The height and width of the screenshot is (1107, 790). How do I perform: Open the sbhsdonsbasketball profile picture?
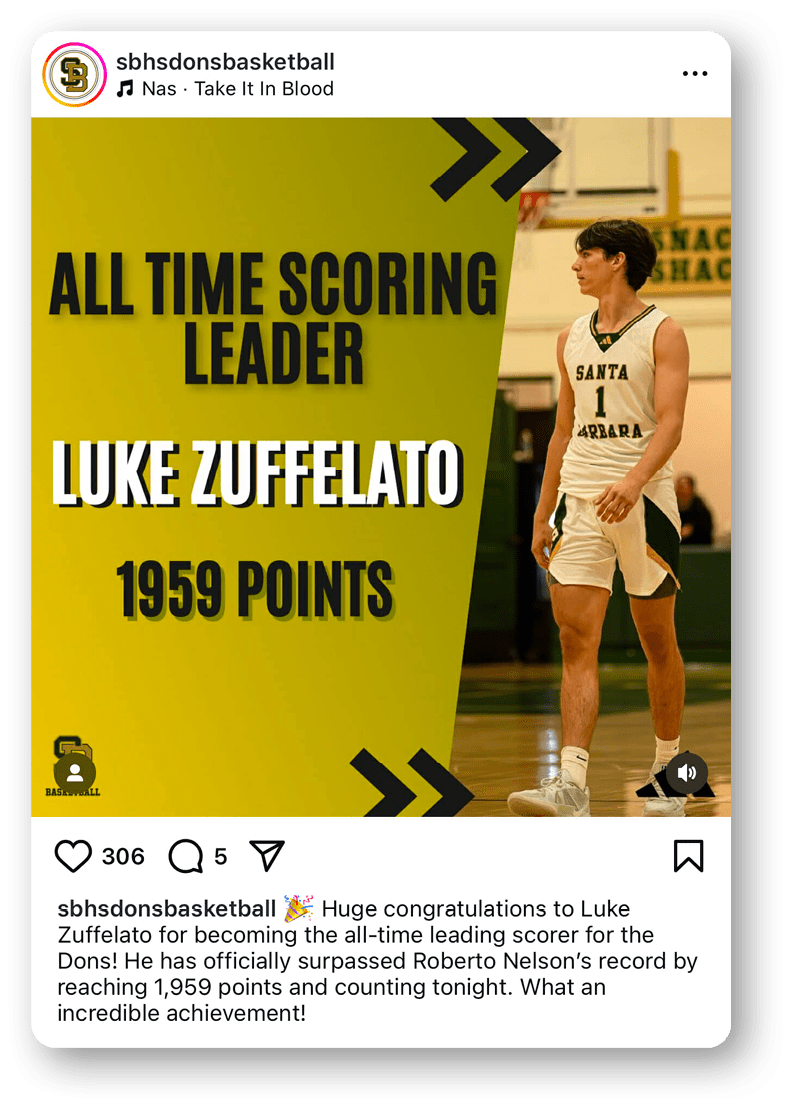point(74,75)
